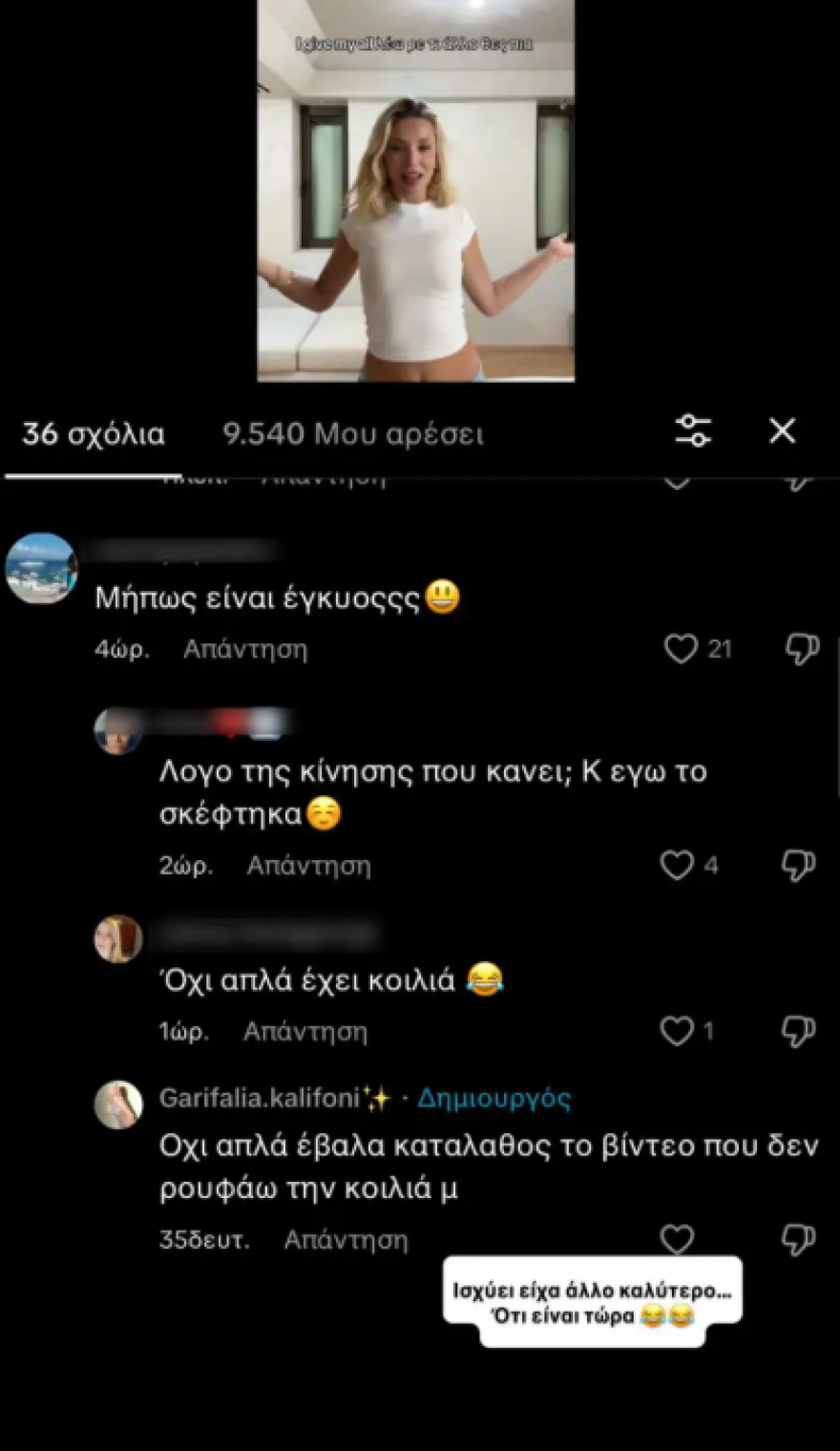
Task: Switch to the "9.540 Μου αρέσει" tab
Action: (355, 434)
